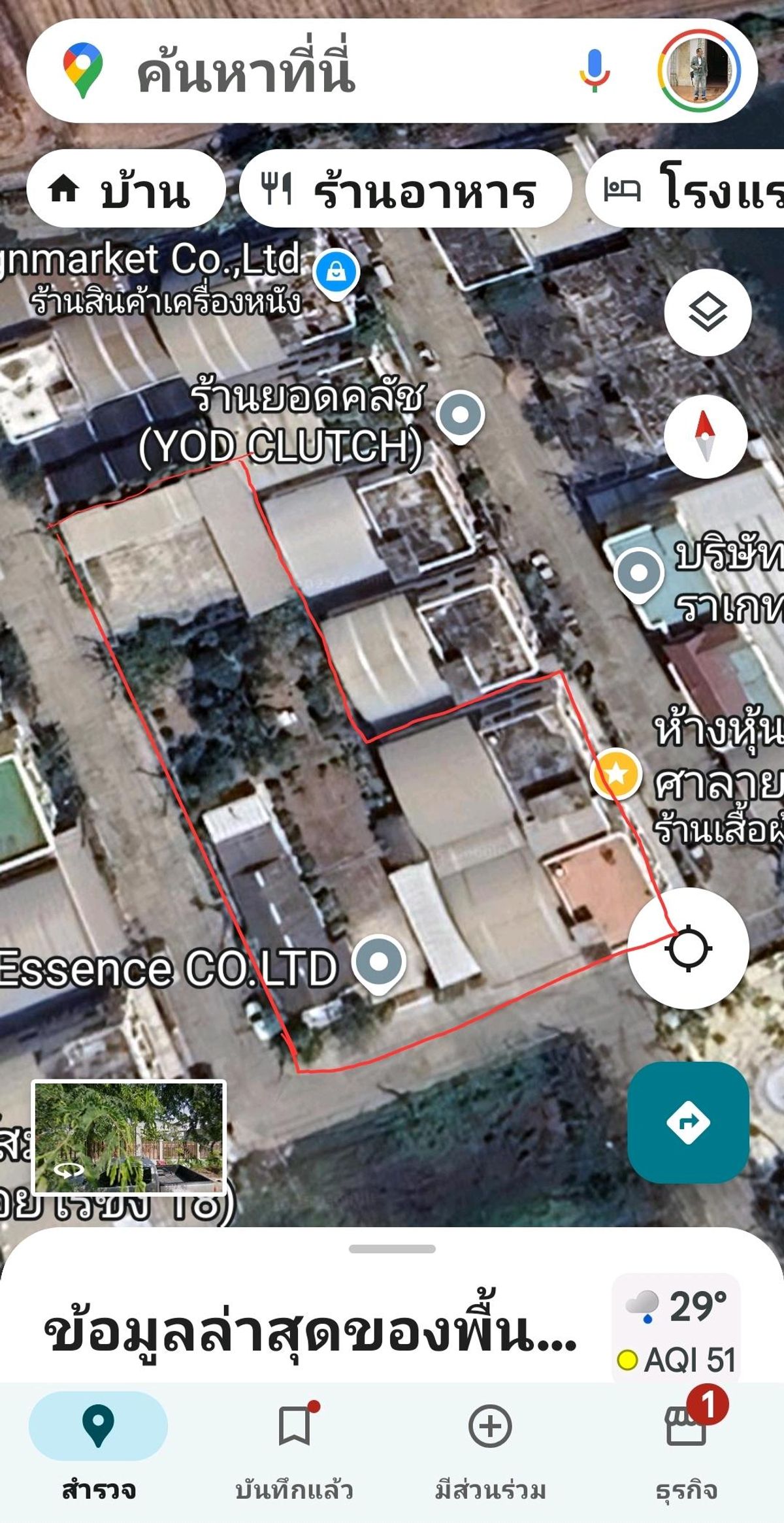Center the map on my location

point(688,948)
